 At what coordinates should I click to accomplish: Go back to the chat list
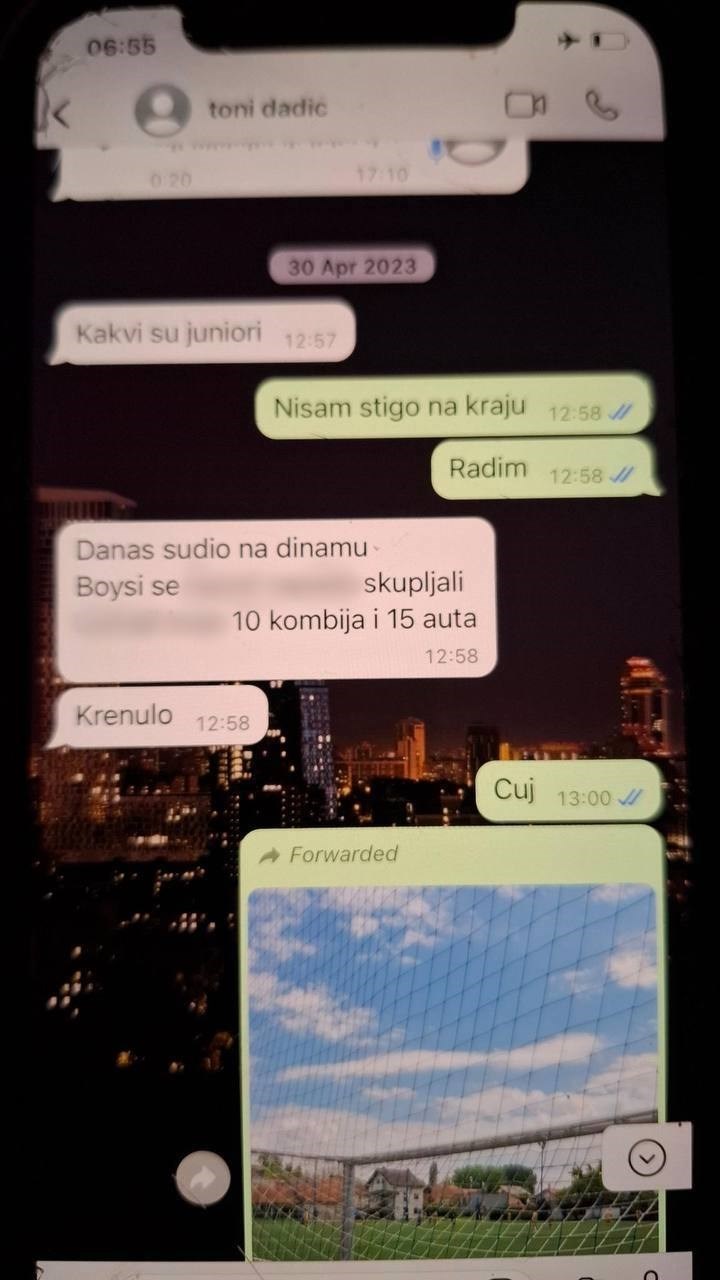(x=61, y=113)
